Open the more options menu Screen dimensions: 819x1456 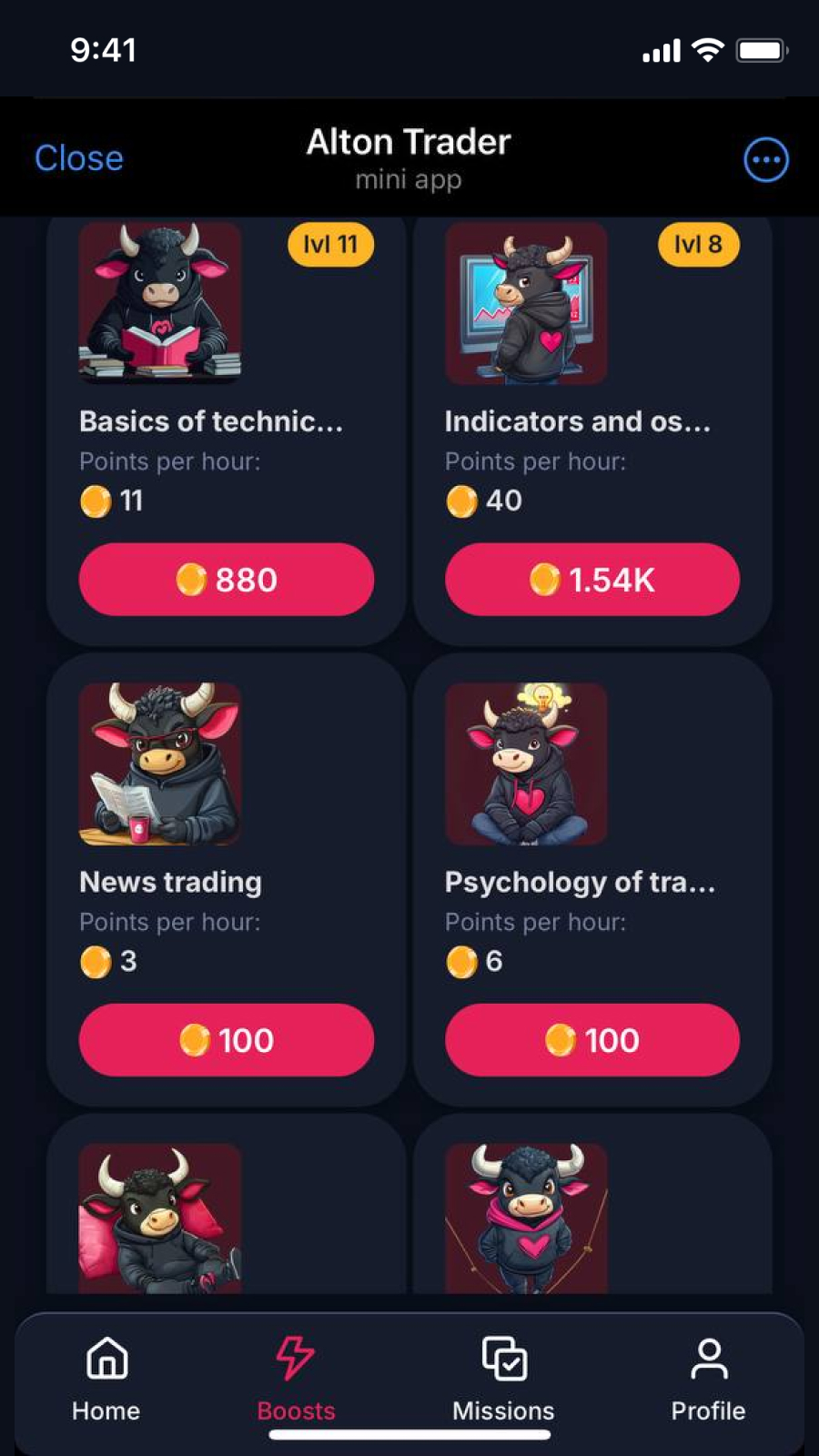pos(765,160)
